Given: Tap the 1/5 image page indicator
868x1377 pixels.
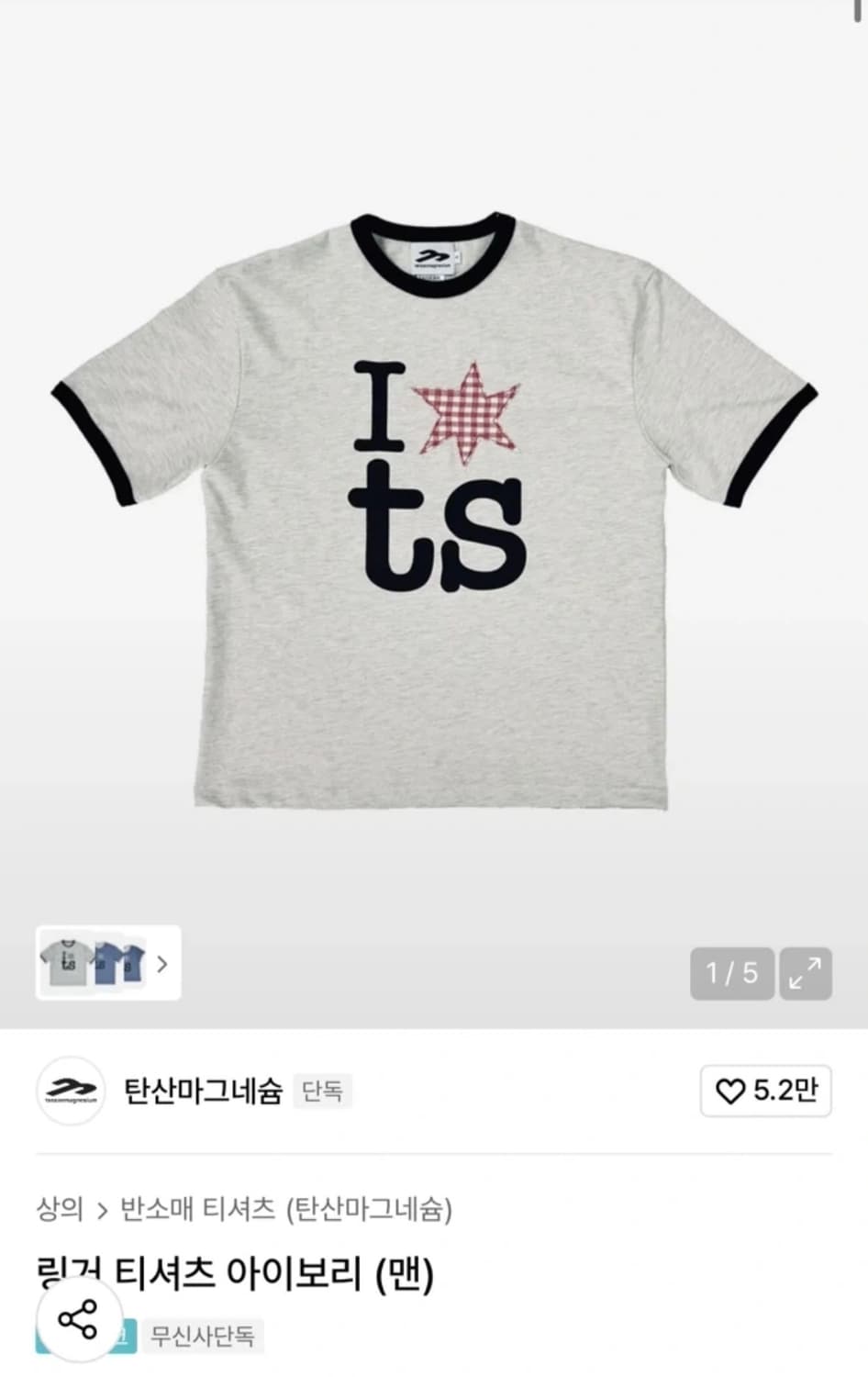Looking at the screenshot, I should 731,973.
